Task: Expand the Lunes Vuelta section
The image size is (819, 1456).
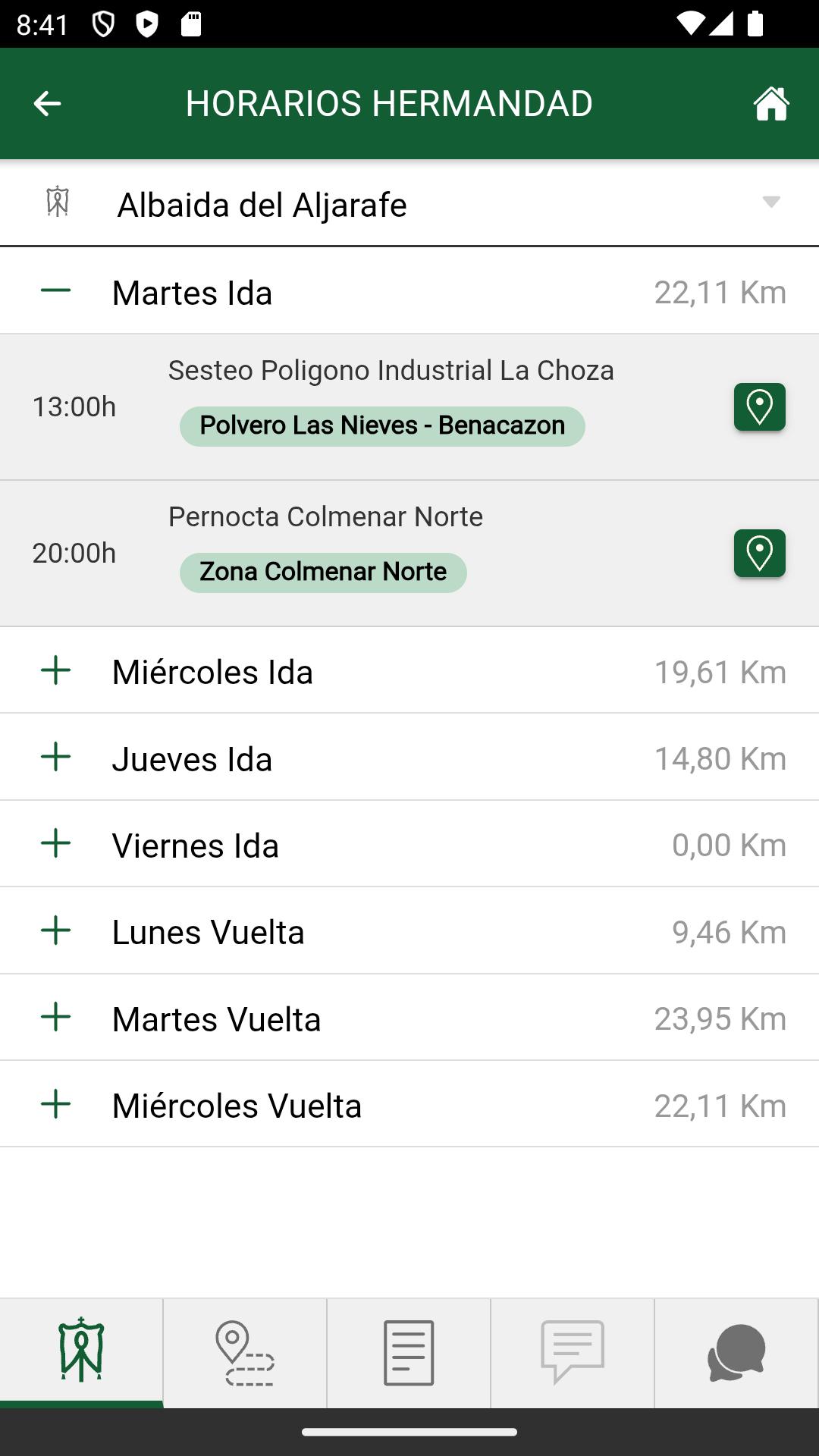Action: coord(409,931)
